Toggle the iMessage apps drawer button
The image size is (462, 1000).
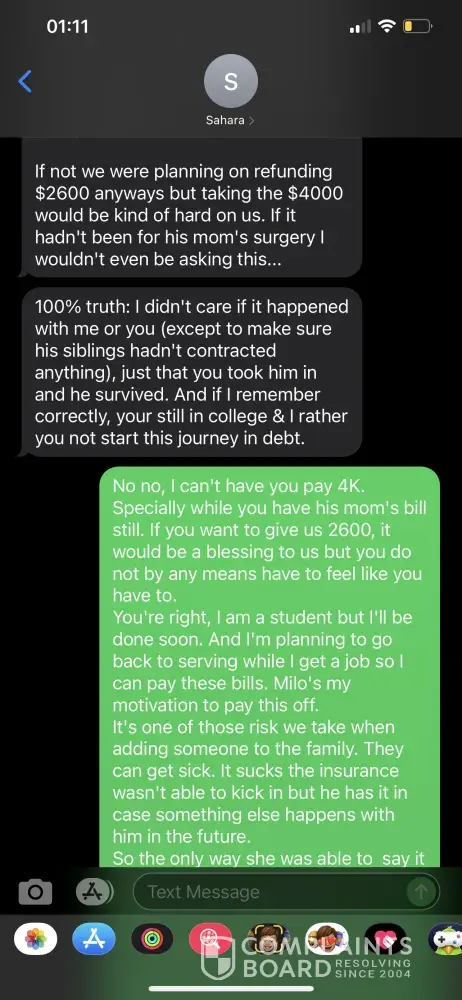pos(94,892)
